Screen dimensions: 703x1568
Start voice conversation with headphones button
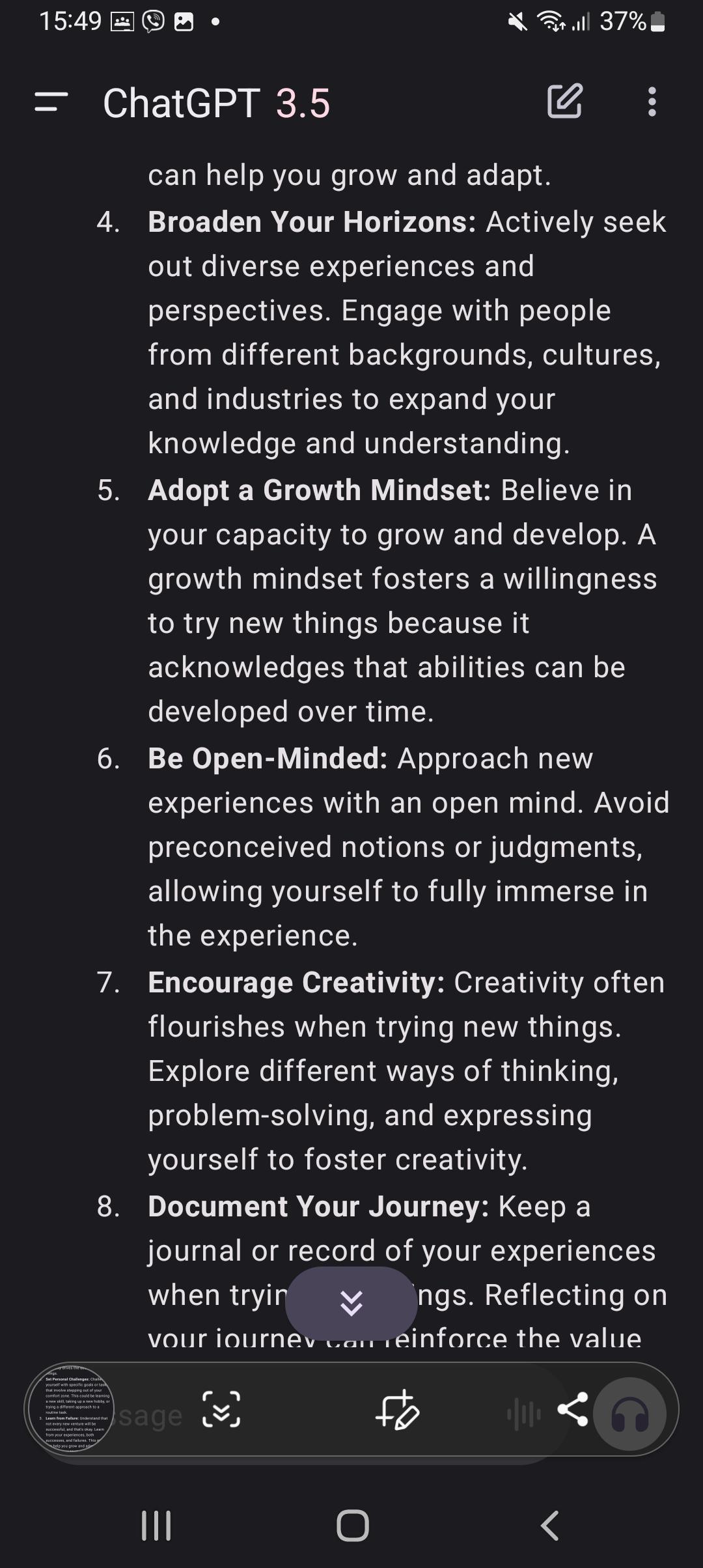(x=629, y=1413)
